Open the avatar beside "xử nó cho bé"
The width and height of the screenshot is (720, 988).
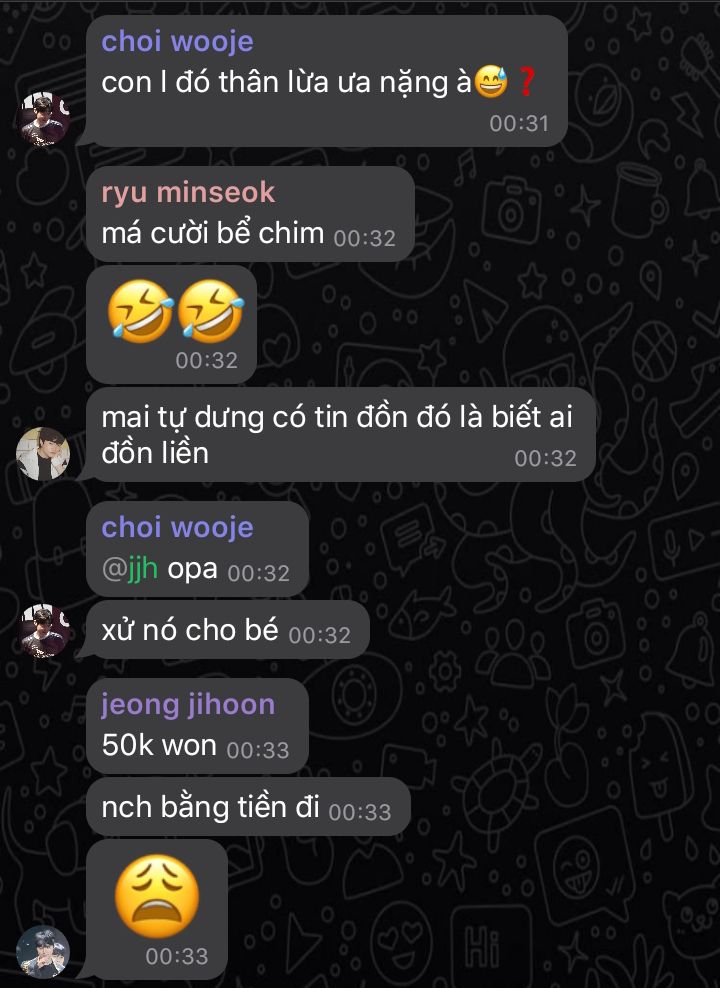tap(43, 630)
